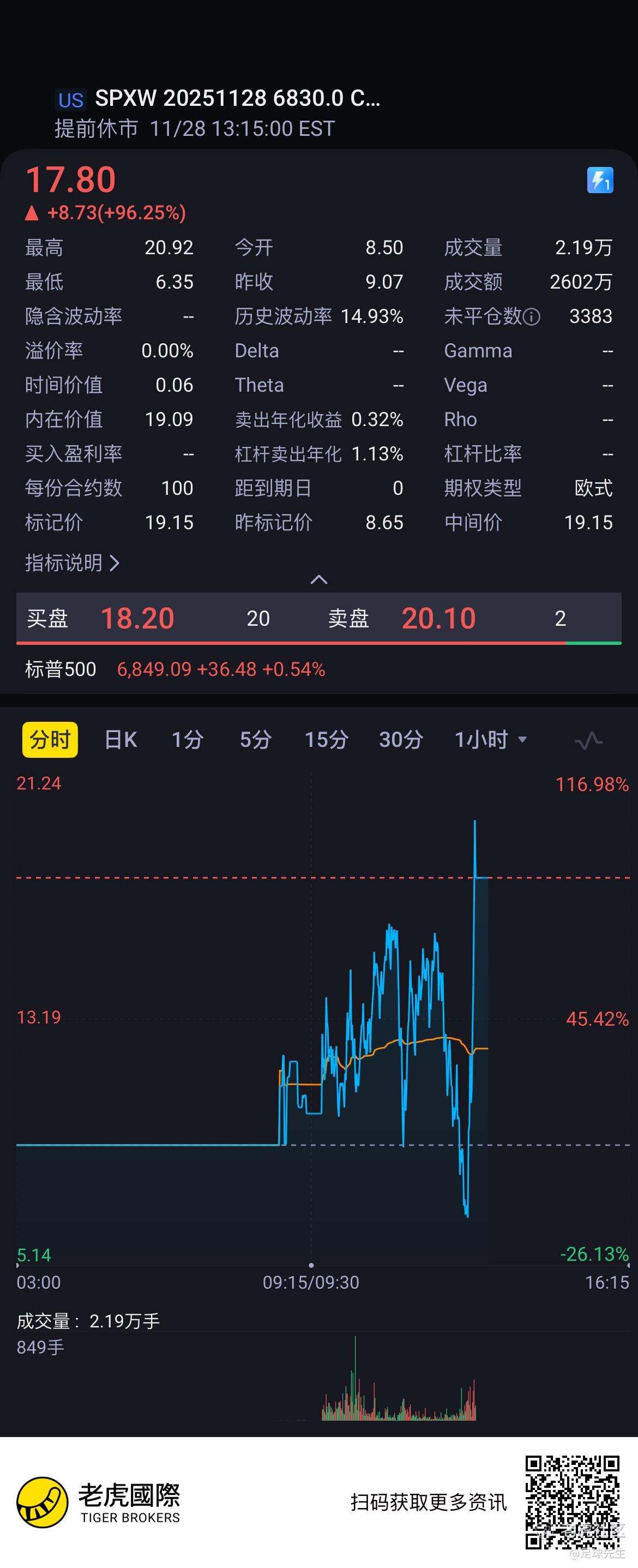Tap the lightning quick-trade icon
The width and height of the screenshot is (638, 1568).
coord(600,180)
